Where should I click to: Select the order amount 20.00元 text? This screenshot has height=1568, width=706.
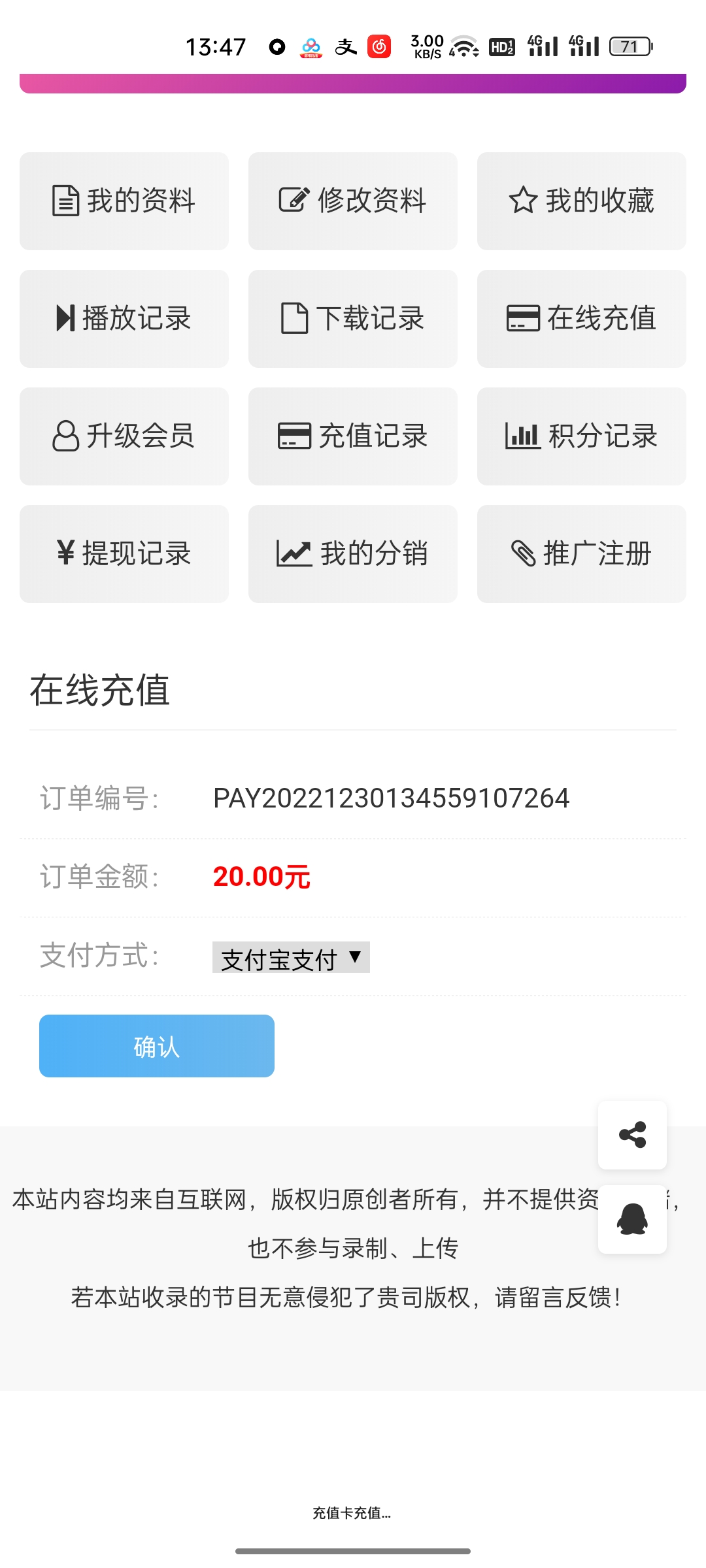click(262, 877)
